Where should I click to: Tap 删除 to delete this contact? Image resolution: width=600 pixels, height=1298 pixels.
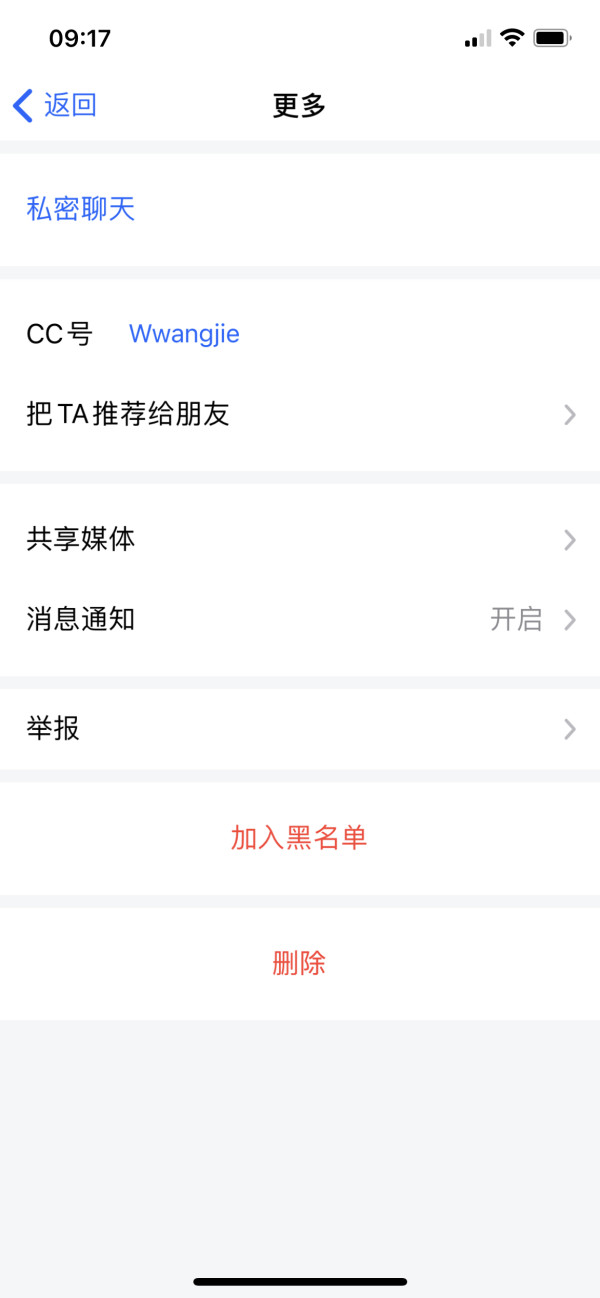tap(300, 964)
